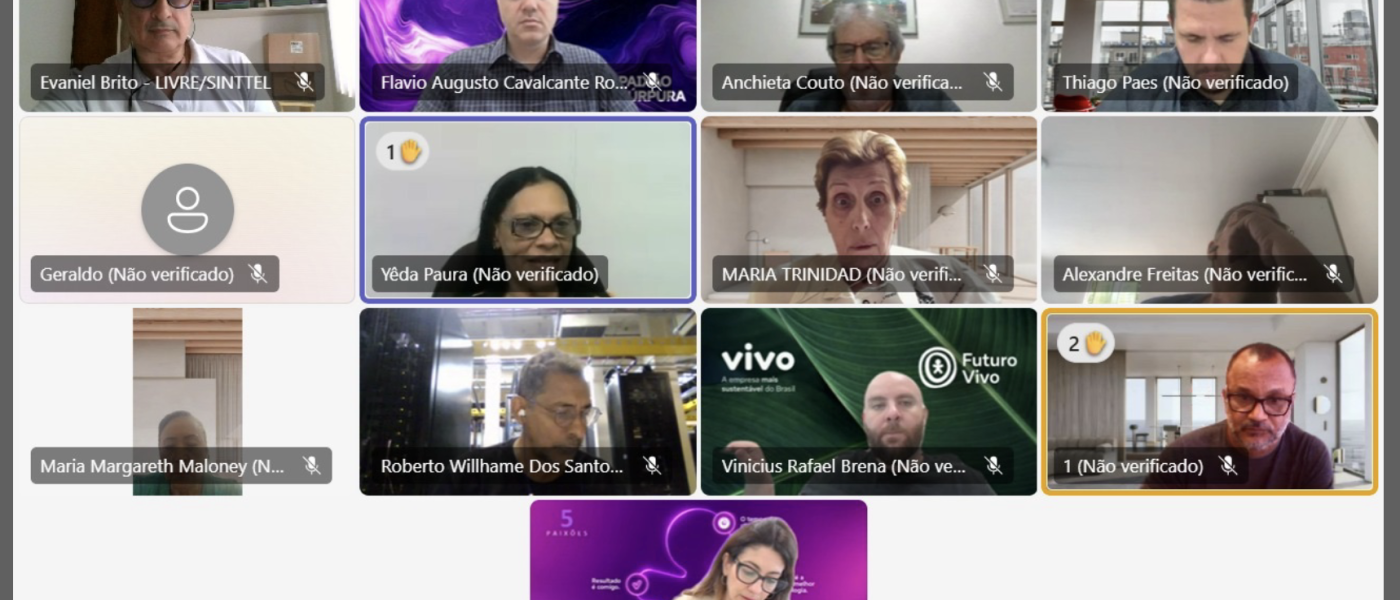Select Evaniel Brito's video tile
Image resolution: width=1400 pixels, height=600 pixels.
pyautogui.click(x=187, y=40)
